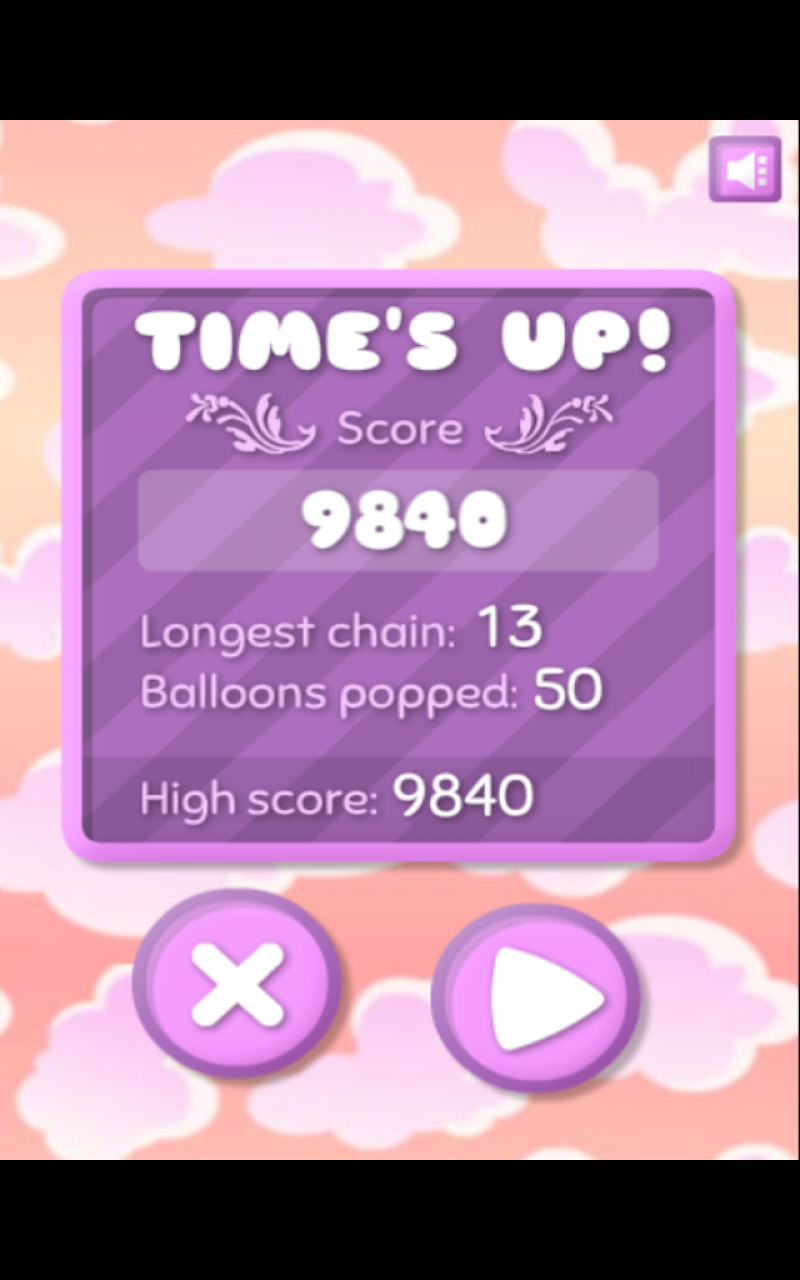Viewport: 800px width, 1280px height.
Task: Mute the game sound
Action: pos(745,170)
